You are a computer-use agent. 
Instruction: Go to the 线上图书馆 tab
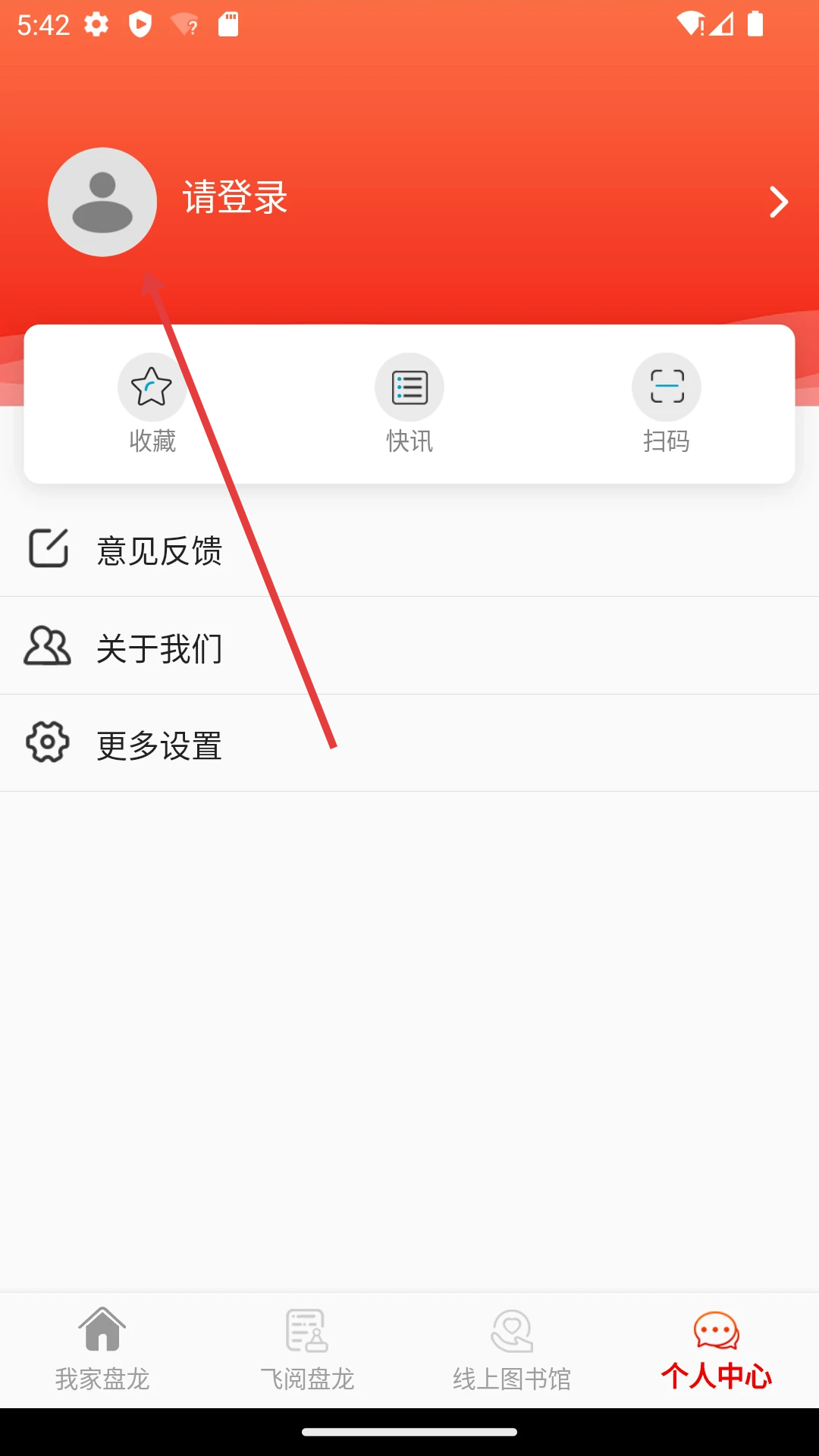[x=512, y=1350]
